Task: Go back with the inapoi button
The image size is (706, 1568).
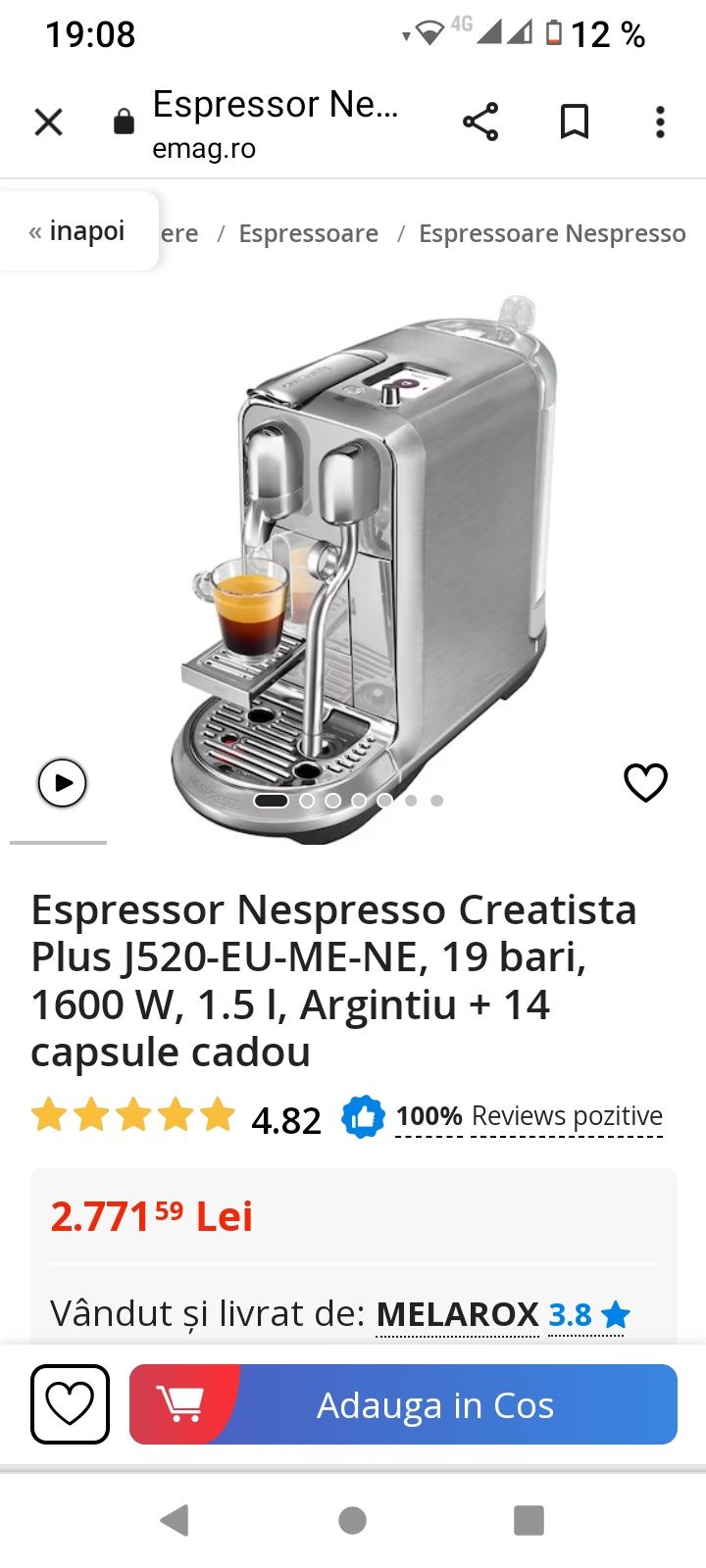Action: pyautogui.click(x=77, y=231)
